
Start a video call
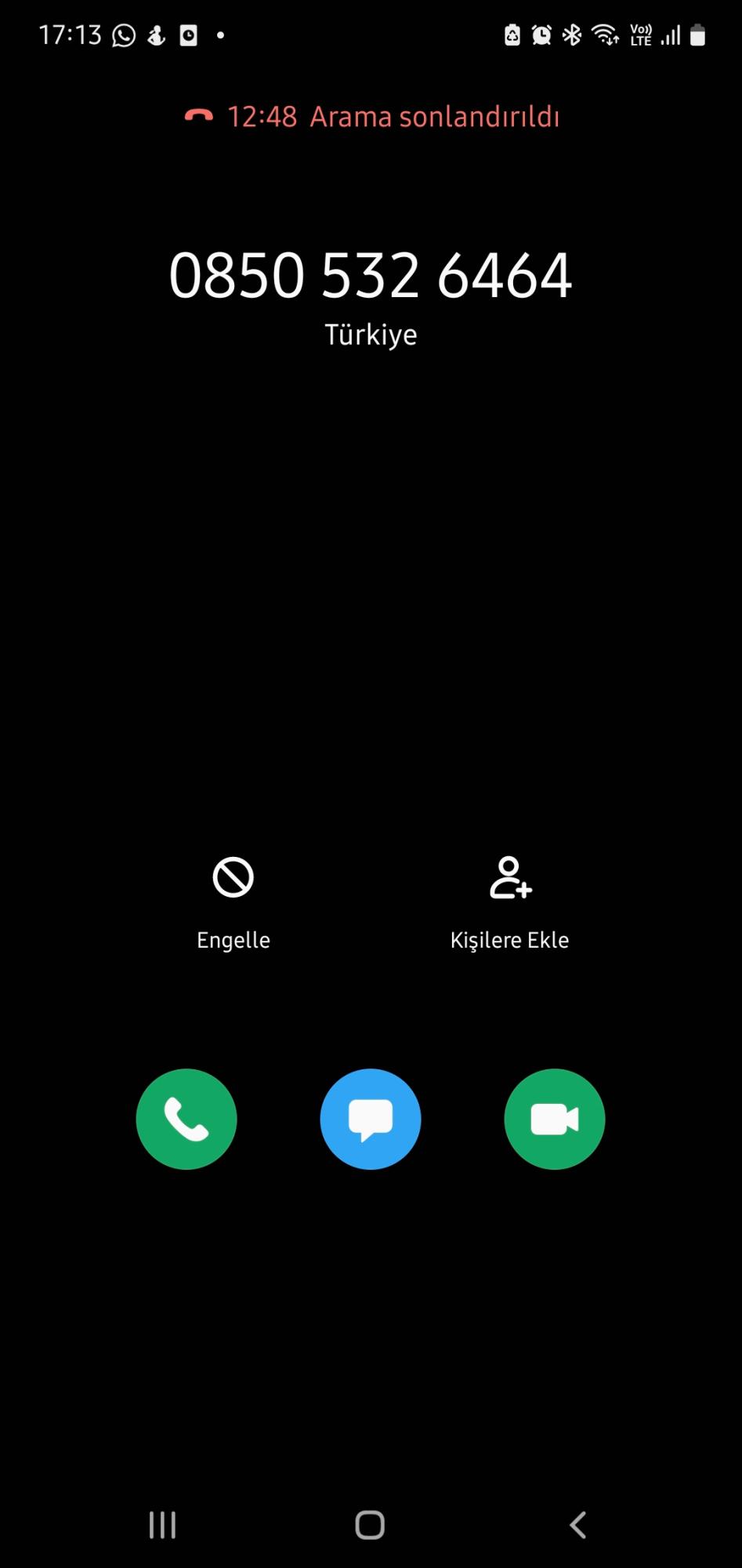(x=554, y=1119)
